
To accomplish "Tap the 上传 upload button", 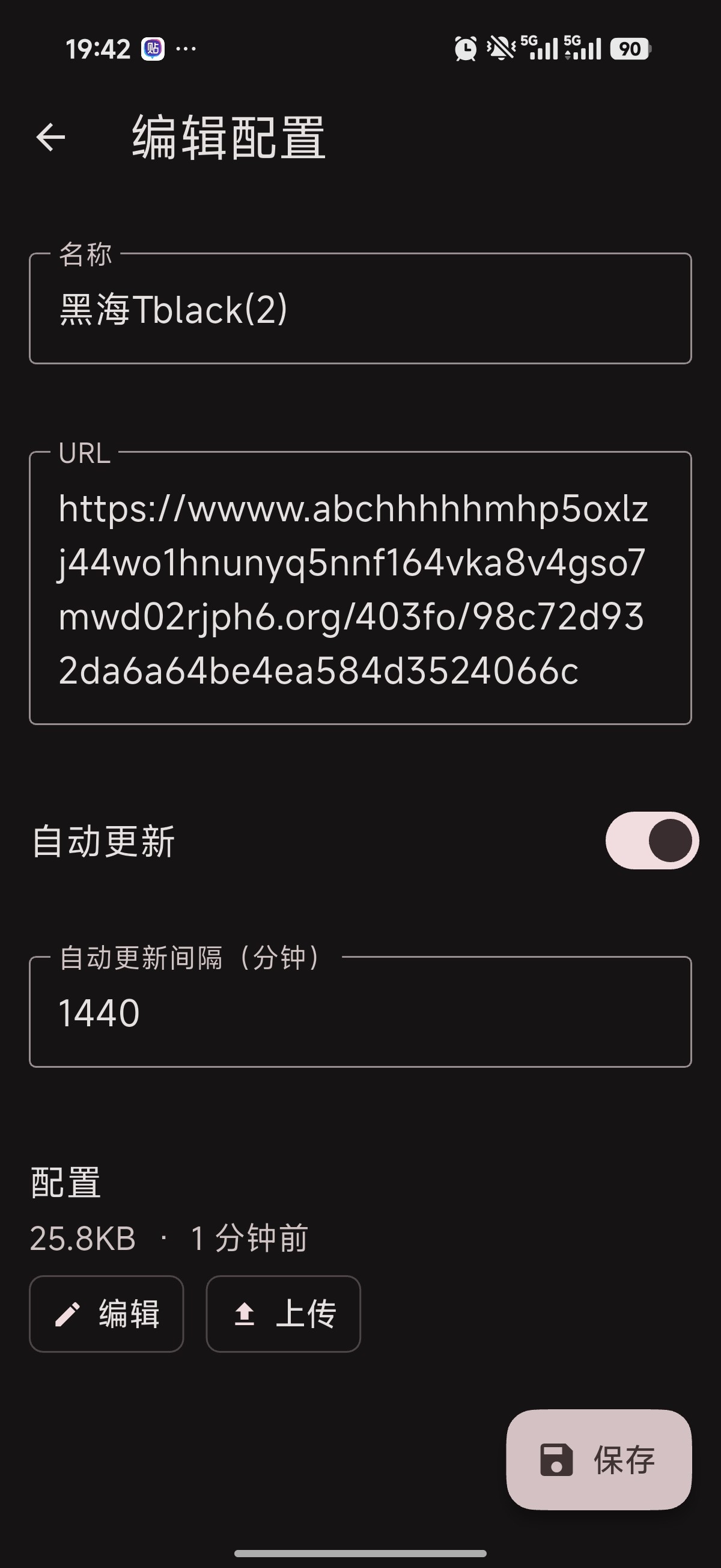I will [x=284, y=1314].
